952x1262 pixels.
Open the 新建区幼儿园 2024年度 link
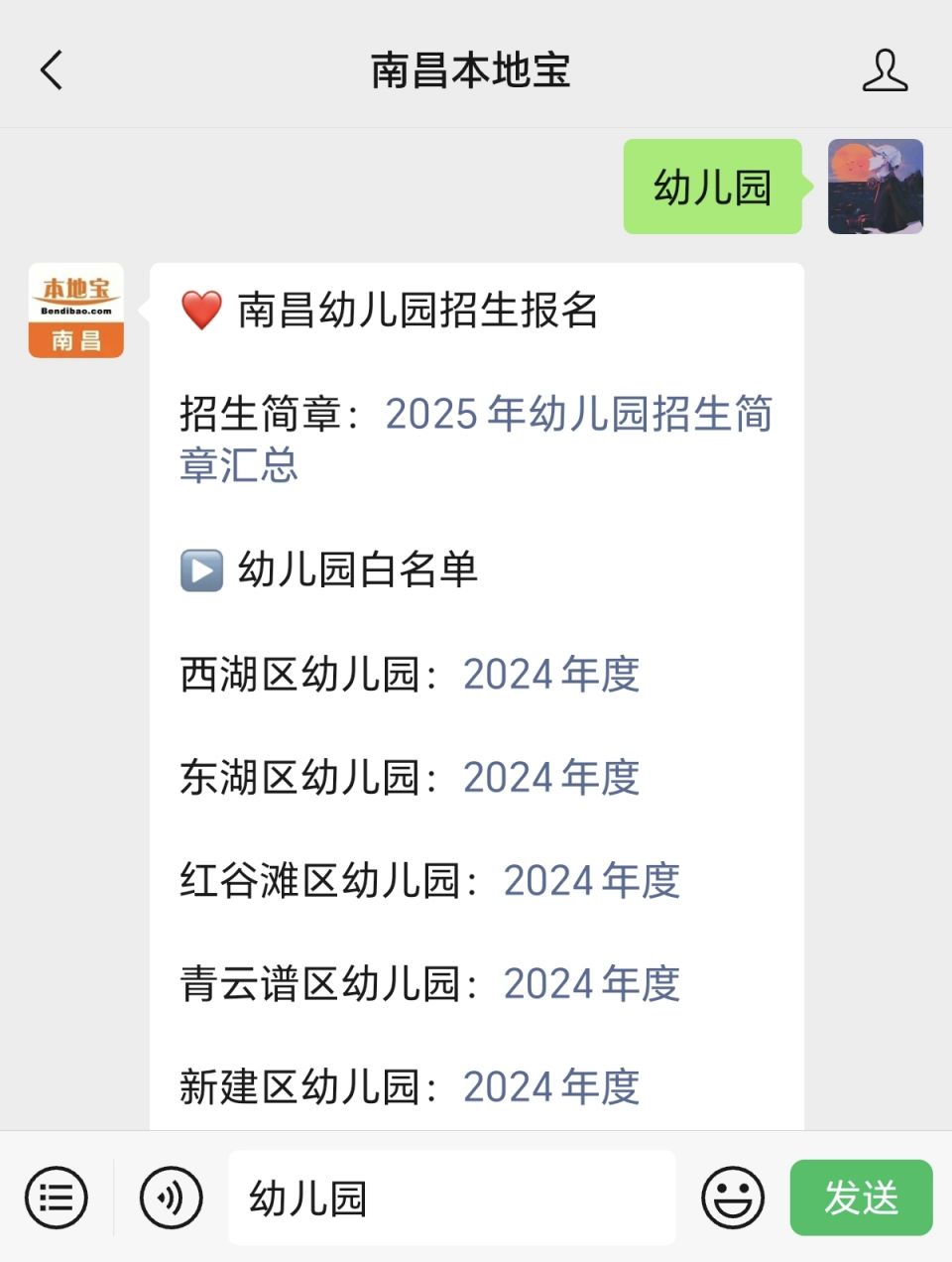point(550,1087)
